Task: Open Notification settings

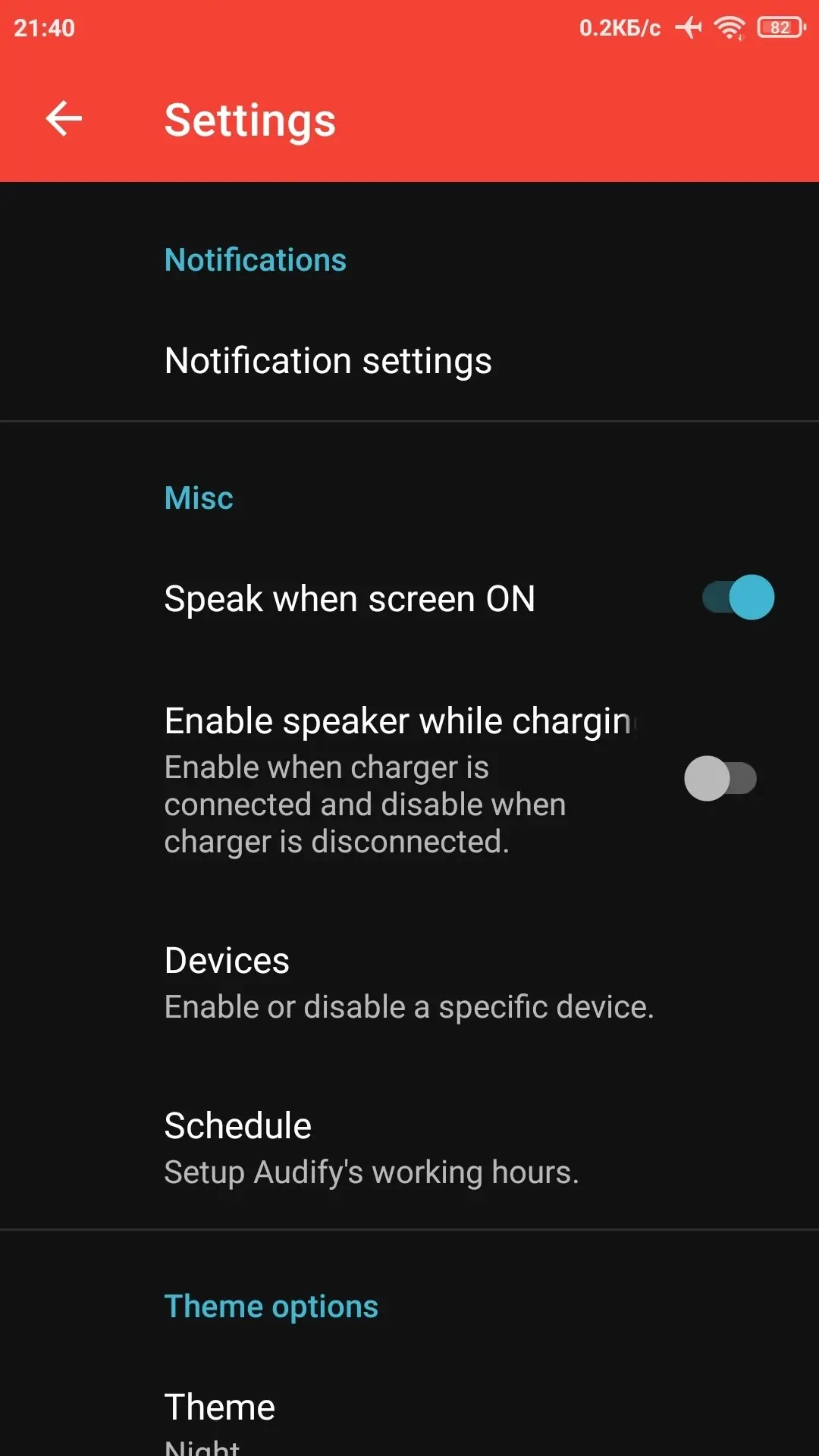Action: tap(328, 361)
